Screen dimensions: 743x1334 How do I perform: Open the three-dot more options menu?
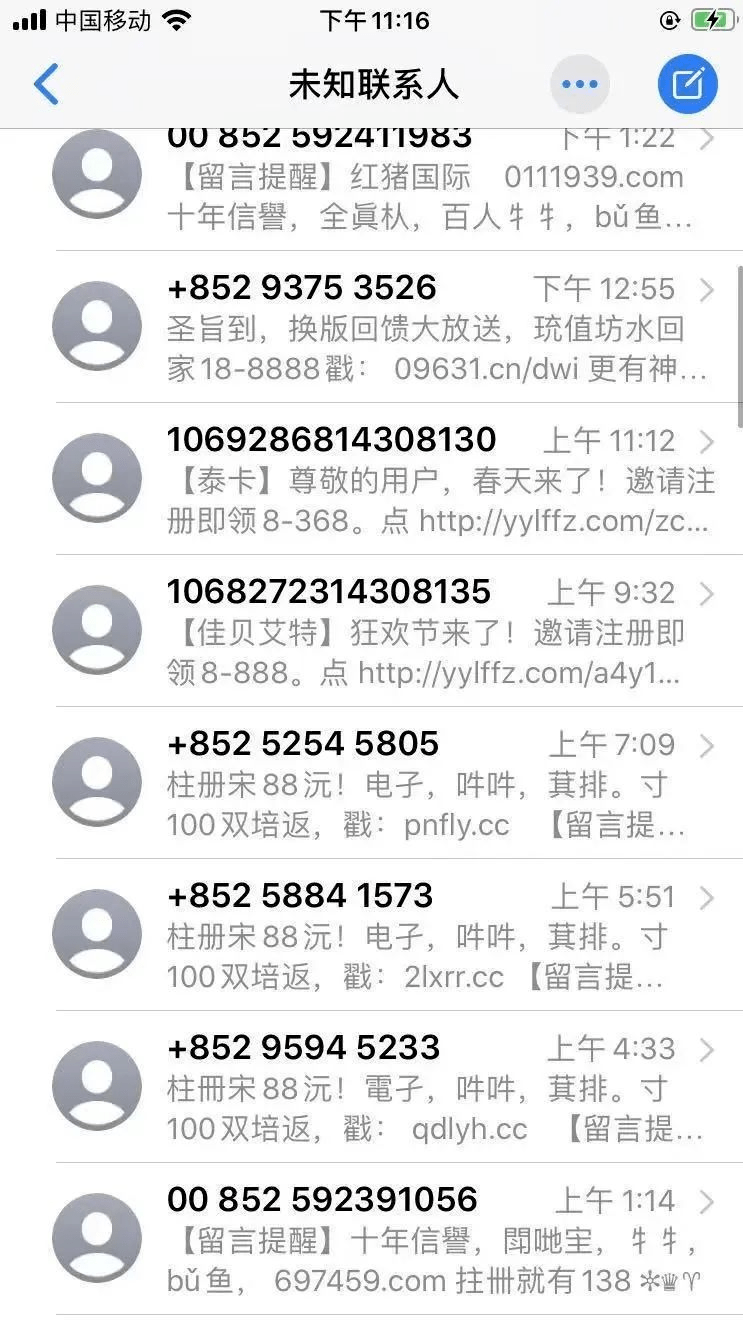580,84
